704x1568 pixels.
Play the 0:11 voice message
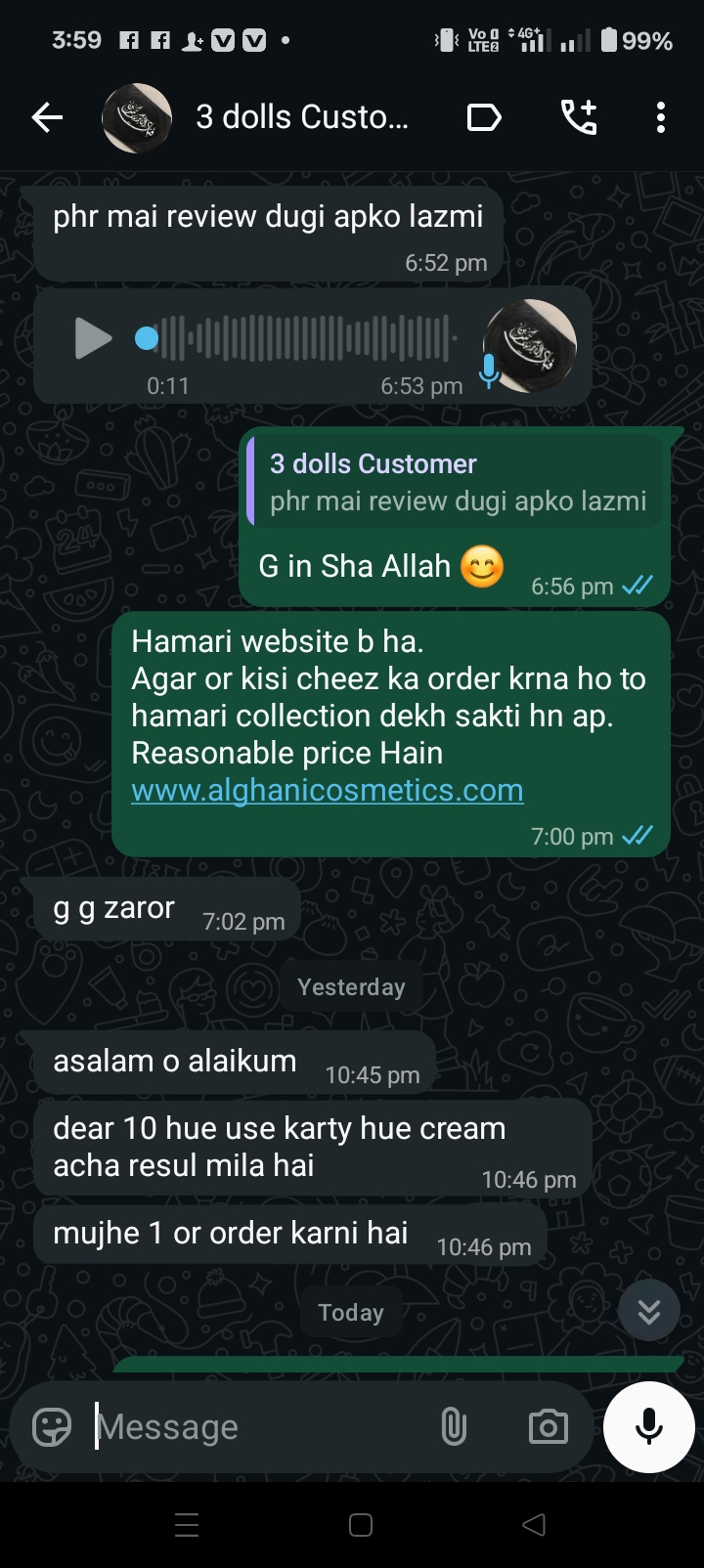point(94,339)
